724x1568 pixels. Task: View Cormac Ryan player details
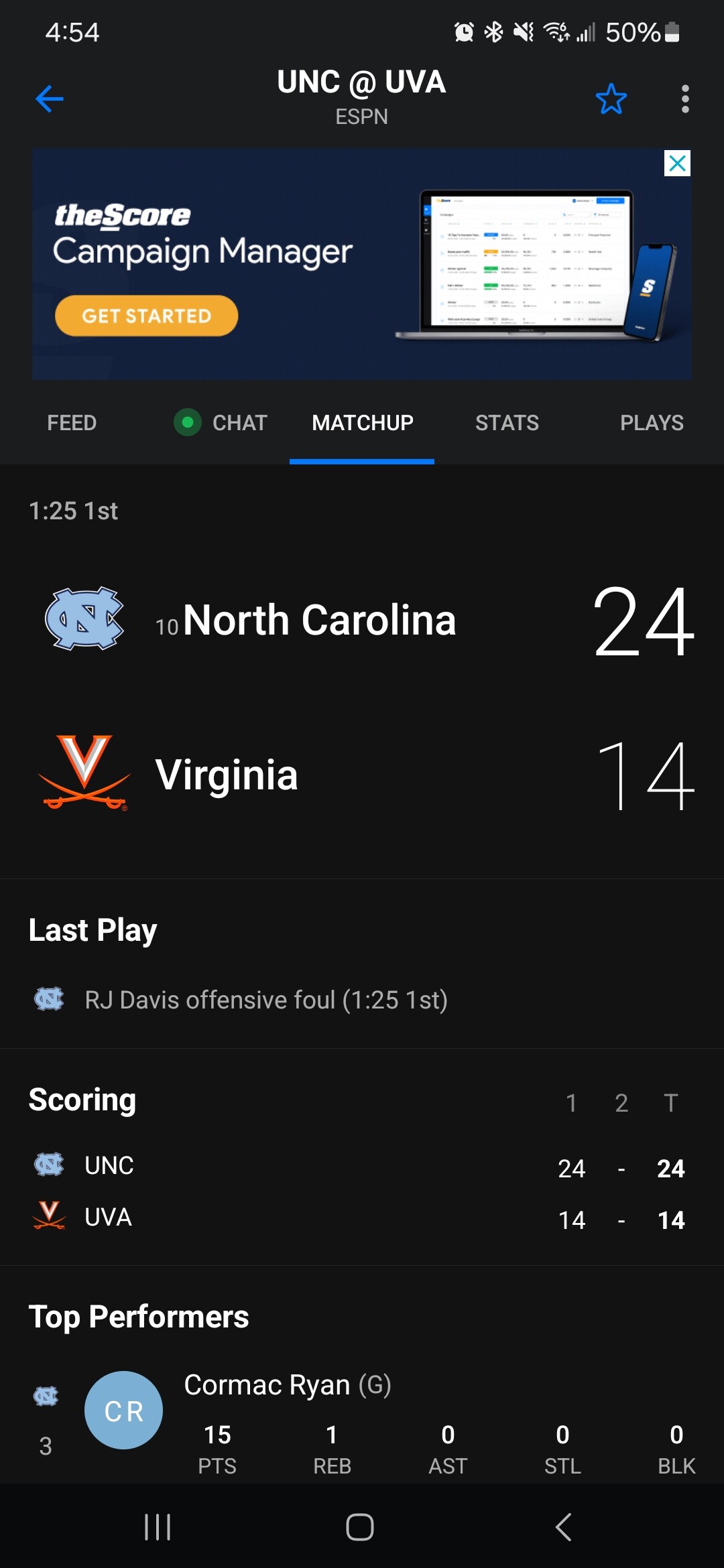tap(287, 1384)
